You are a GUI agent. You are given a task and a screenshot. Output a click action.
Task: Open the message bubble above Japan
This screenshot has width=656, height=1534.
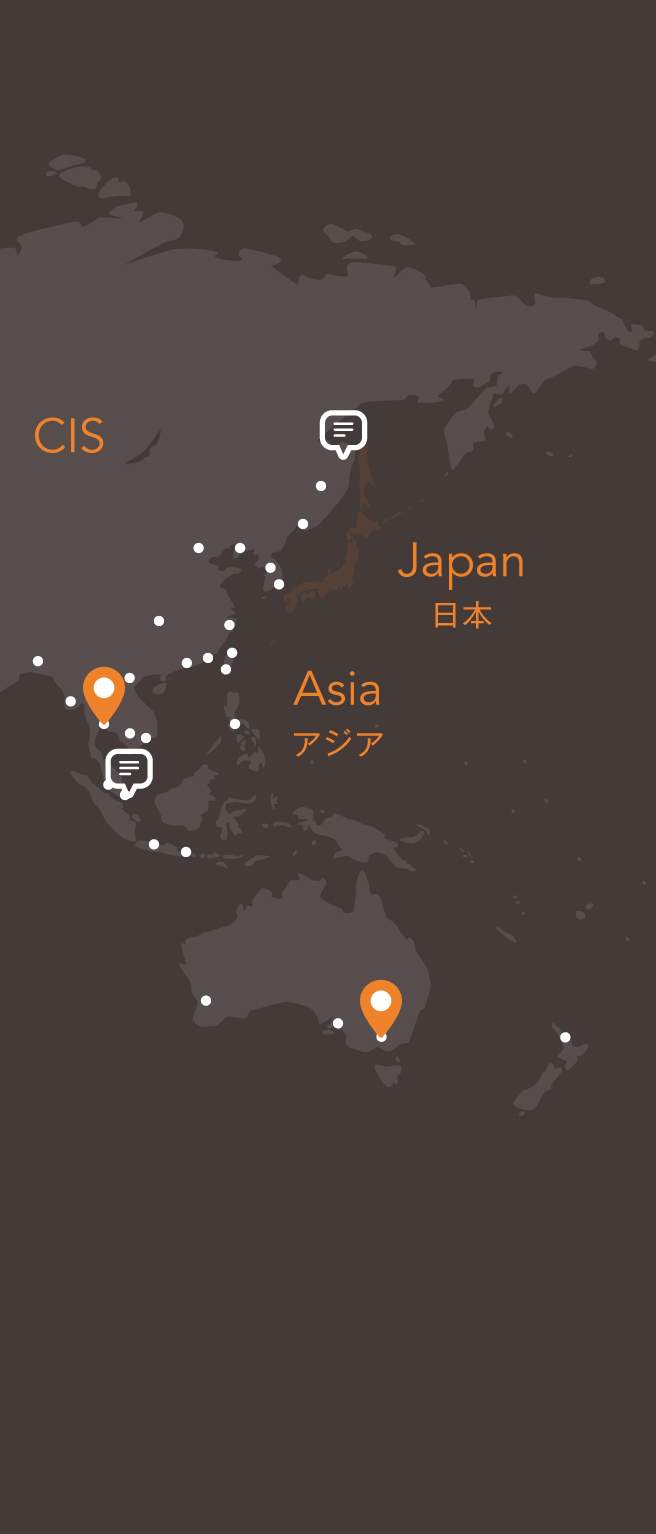(x=343, y=431)
